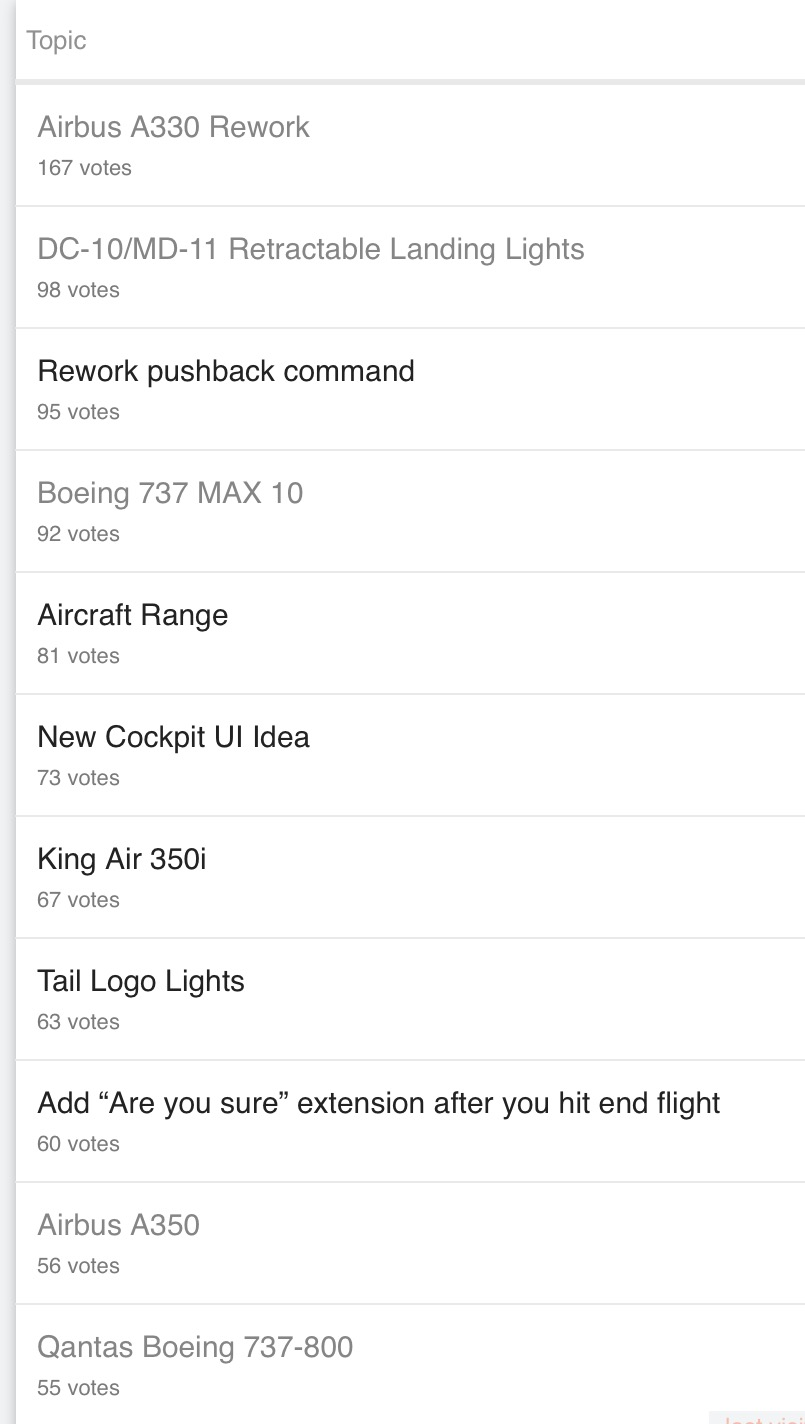This screenshot has width=805, height=1424.
Task: Open the Boeing 737 MAX 10 topic
Action: 170,493
